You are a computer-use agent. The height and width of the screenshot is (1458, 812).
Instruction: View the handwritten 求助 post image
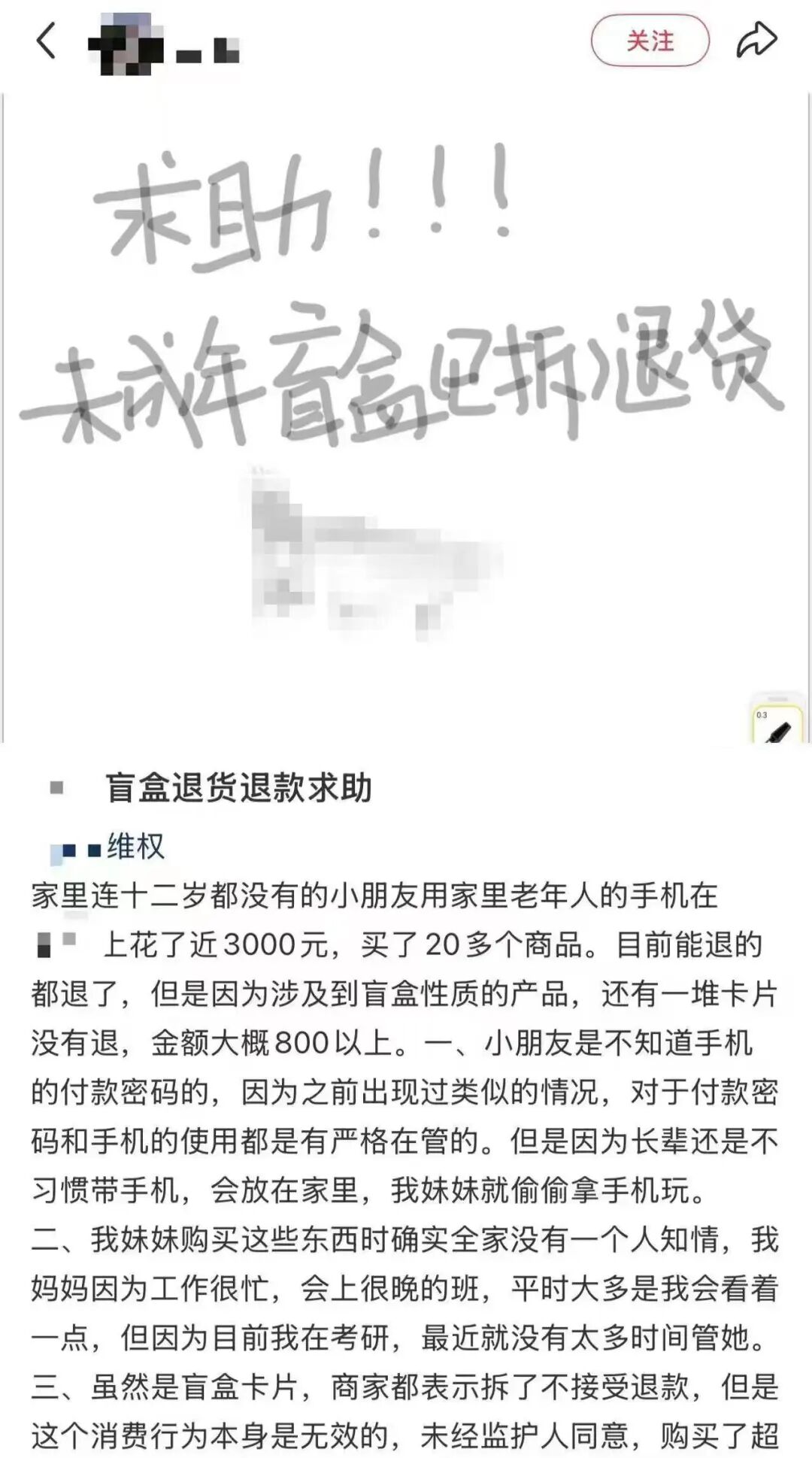[406, 417]
